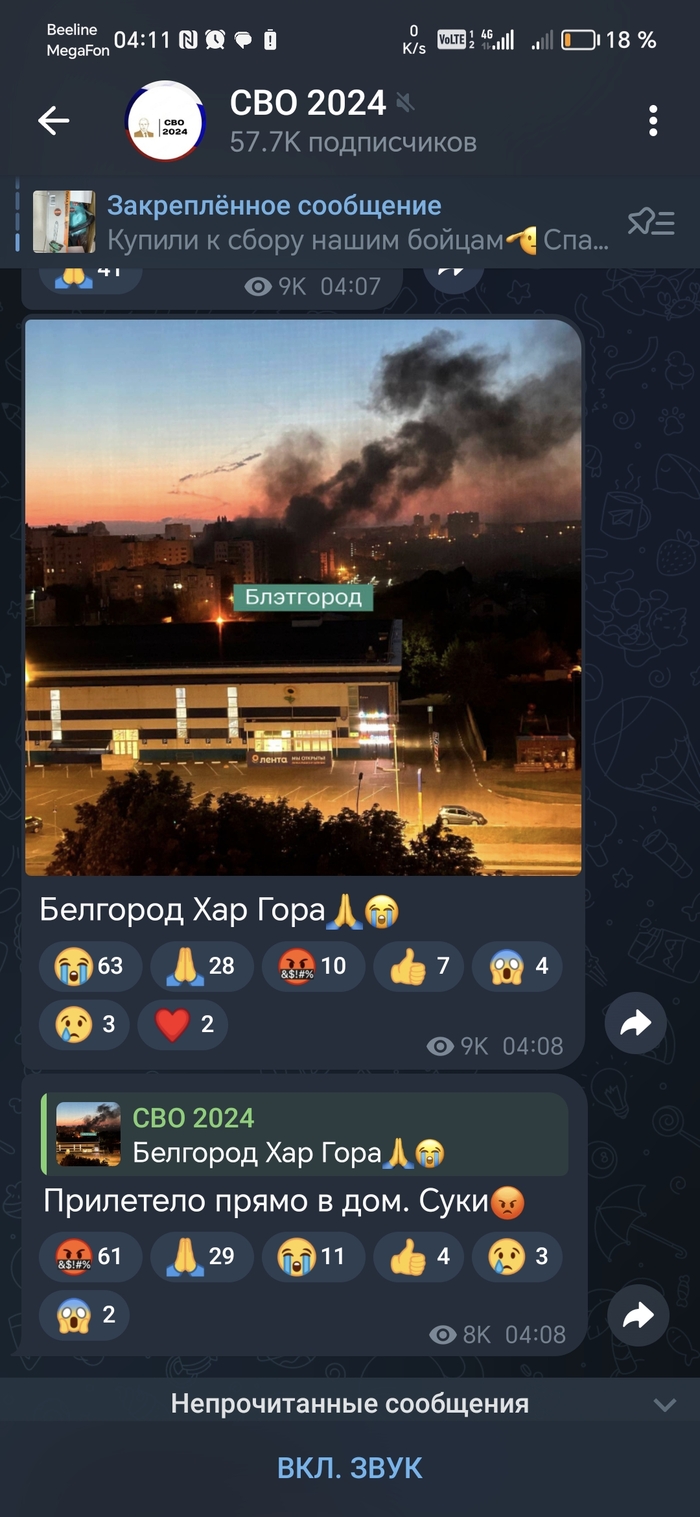Tap screaming face reaction with count 2
Screen dimensions: 700x1517
pos(84,1314)
